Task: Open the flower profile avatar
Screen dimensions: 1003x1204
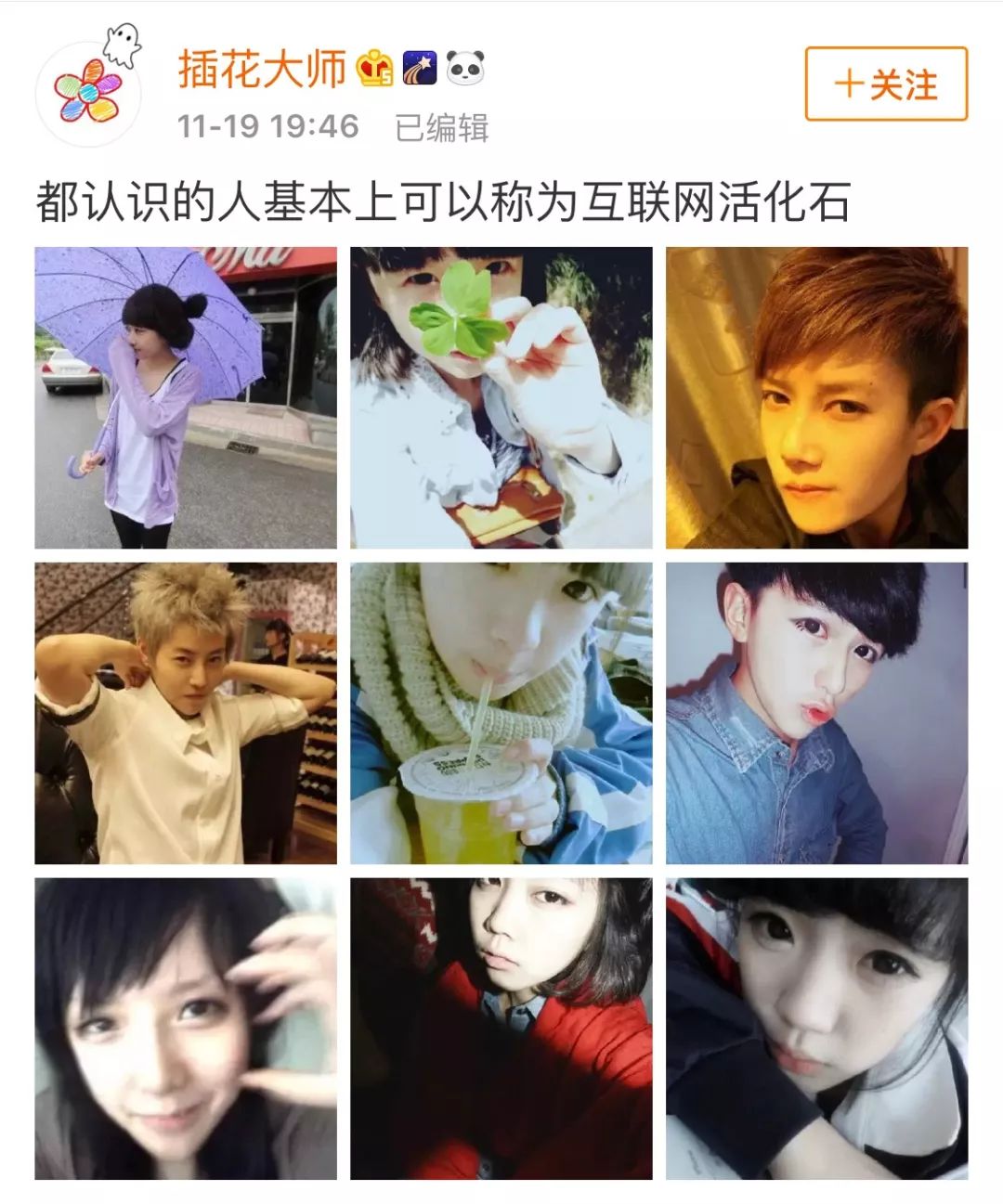Action: pyautogui.click(x=88, y=91)
